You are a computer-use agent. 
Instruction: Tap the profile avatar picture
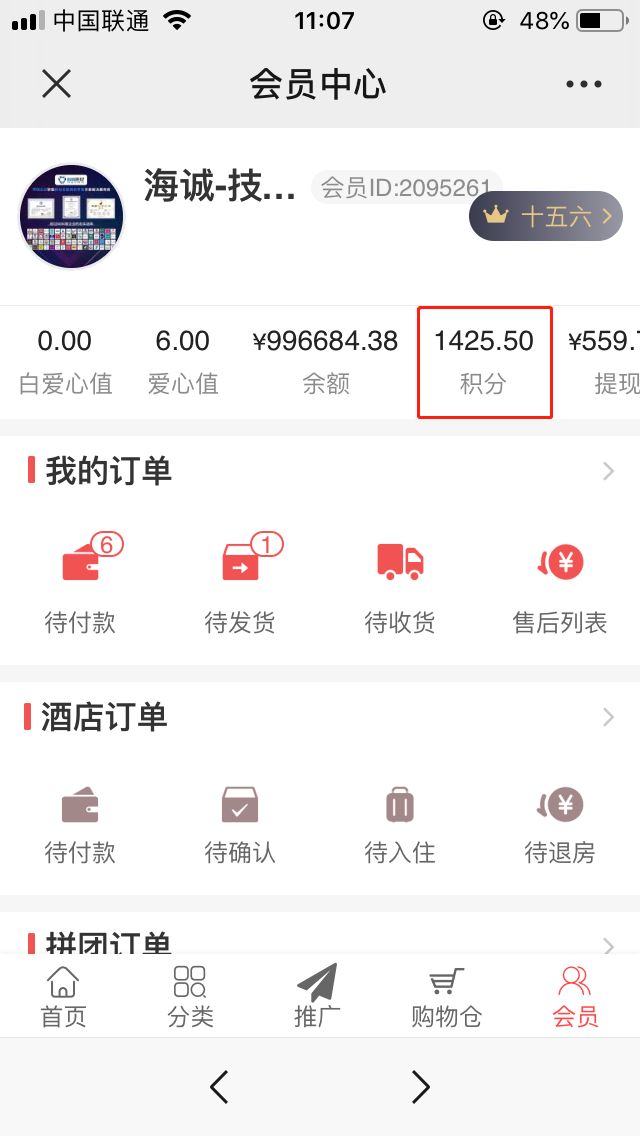point(71,216)
